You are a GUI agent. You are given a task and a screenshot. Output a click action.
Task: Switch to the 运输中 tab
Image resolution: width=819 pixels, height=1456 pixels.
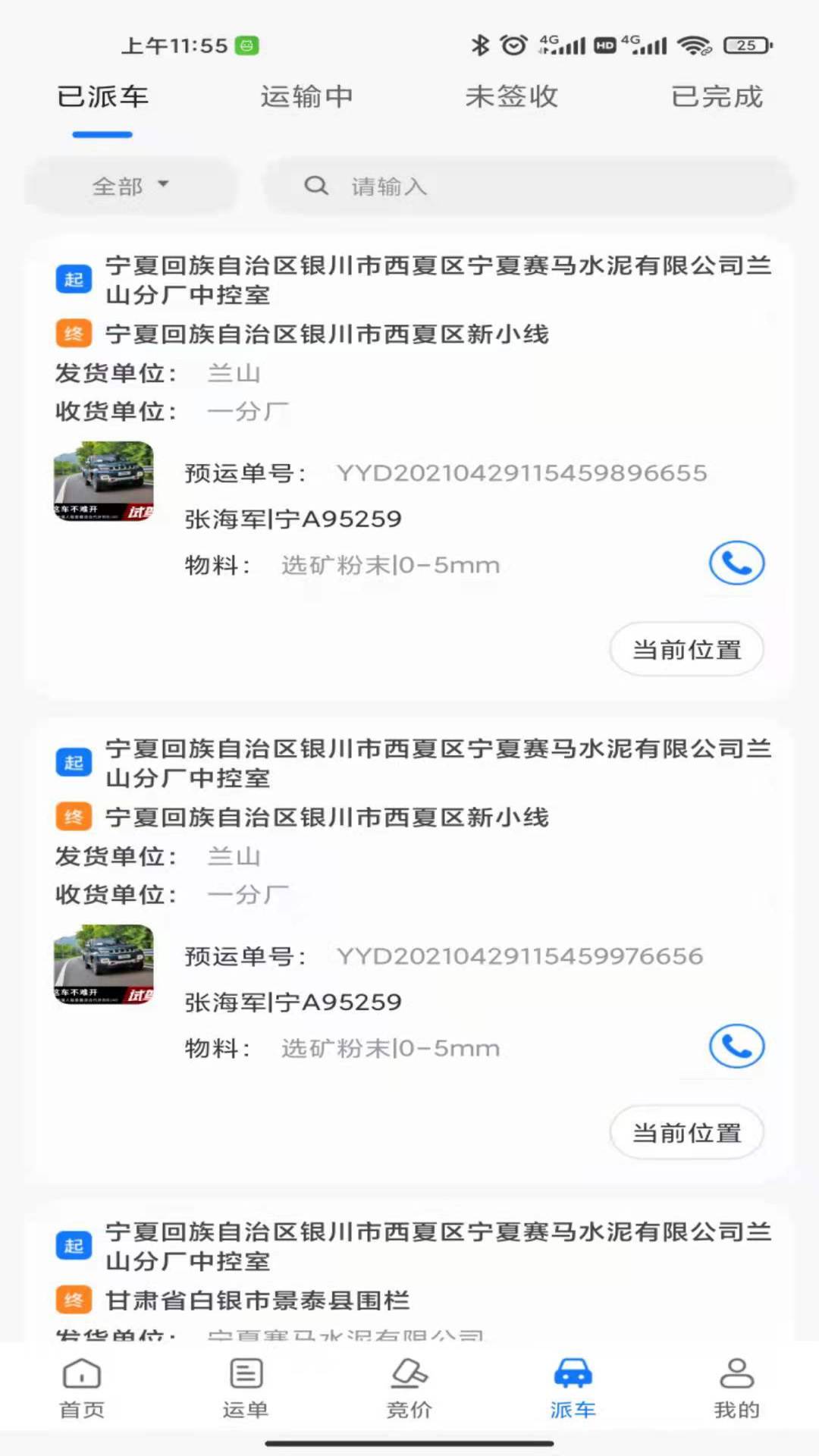click(x=306, y=96)
